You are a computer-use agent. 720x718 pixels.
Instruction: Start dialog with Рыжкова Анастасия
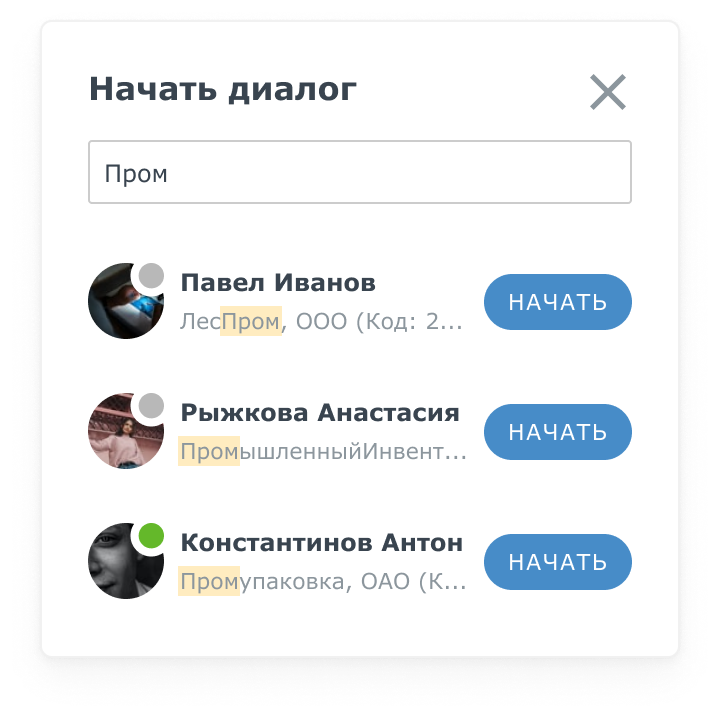[557, 432]
